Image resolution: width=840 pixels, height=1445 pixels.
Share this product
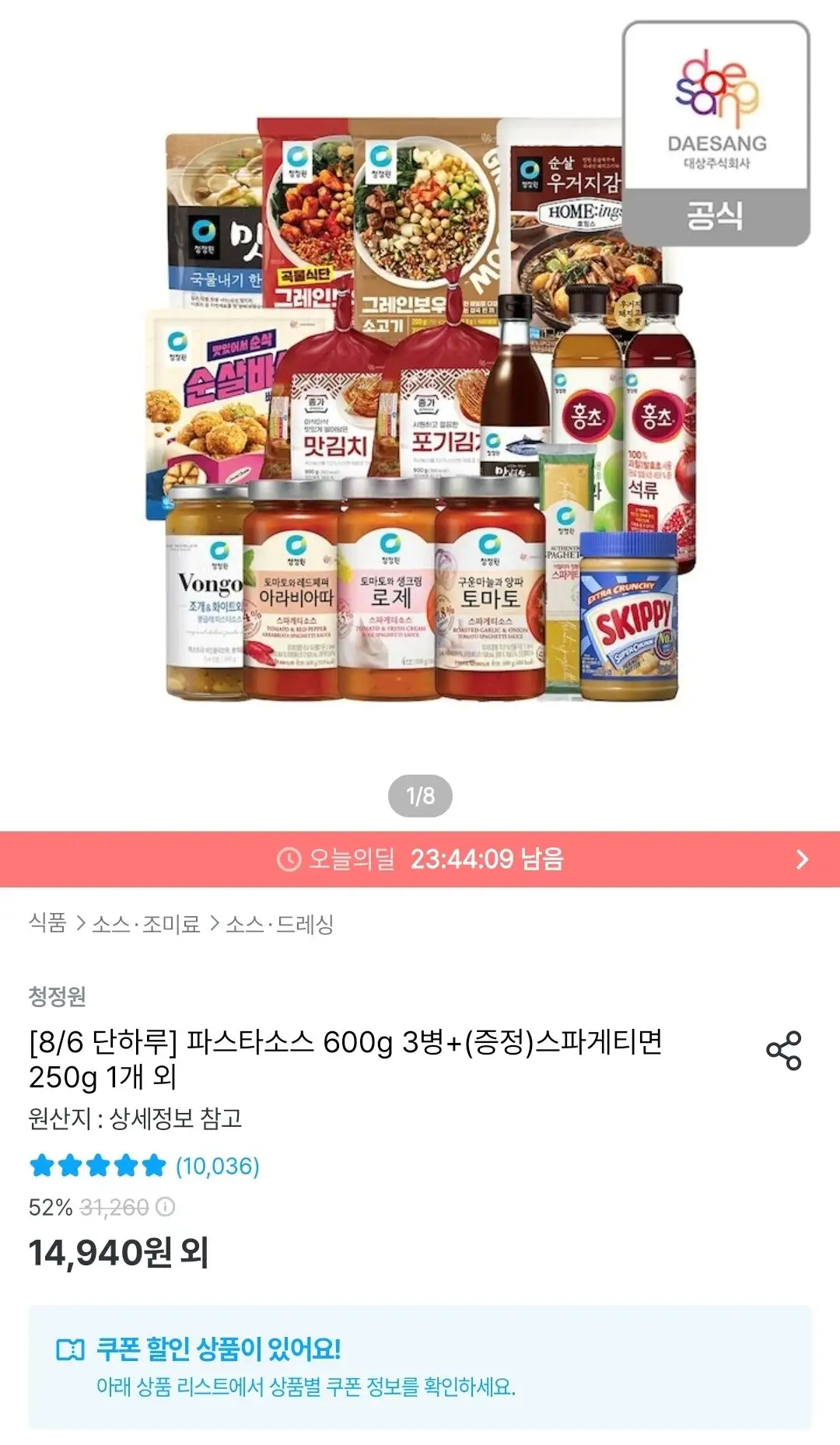(x=783, y=1051)
